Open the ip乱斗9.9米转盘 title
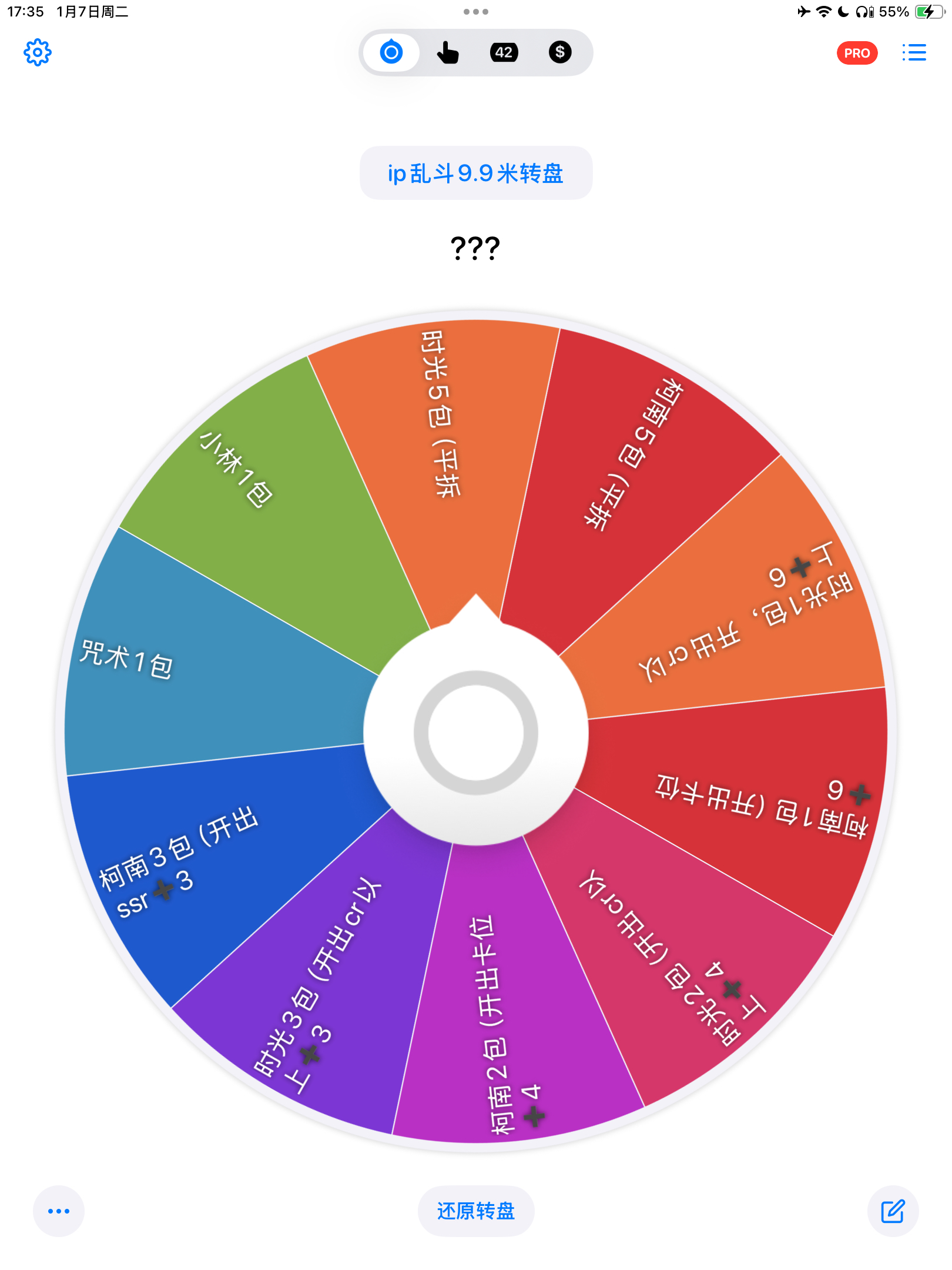 click(x=476, y=172)
